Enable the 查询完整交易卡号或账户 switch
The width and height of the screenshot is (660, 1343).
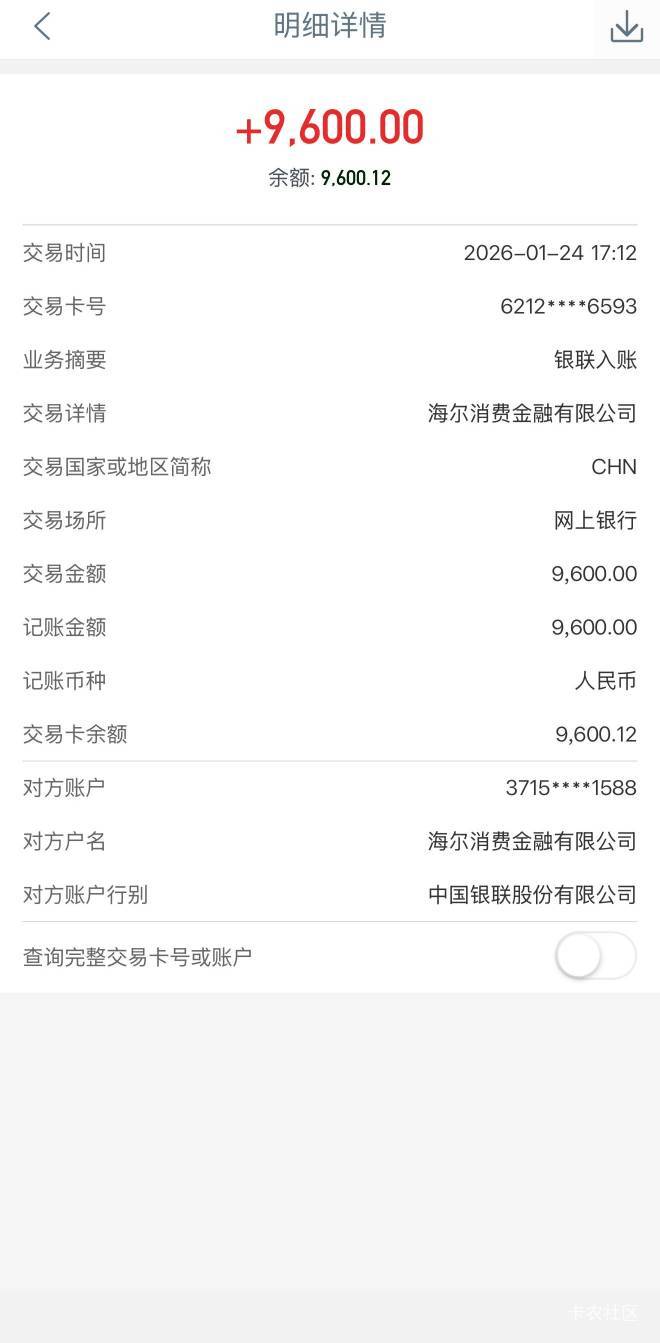click(596, 957)
